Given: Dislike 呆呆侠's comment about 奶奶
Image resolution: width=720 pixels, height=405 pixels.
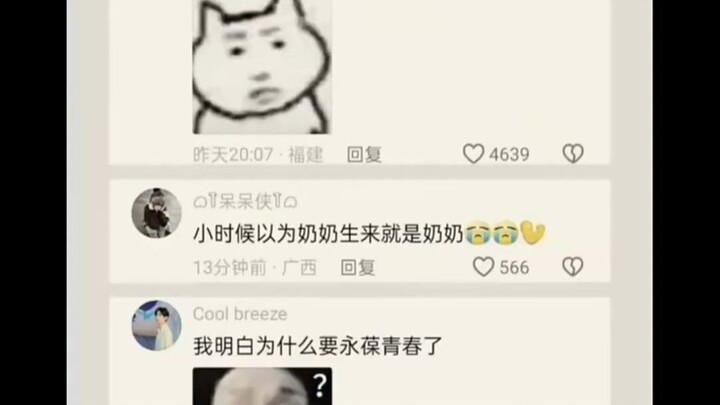Looking at the screenshot, I should click(x=572, y=267).
